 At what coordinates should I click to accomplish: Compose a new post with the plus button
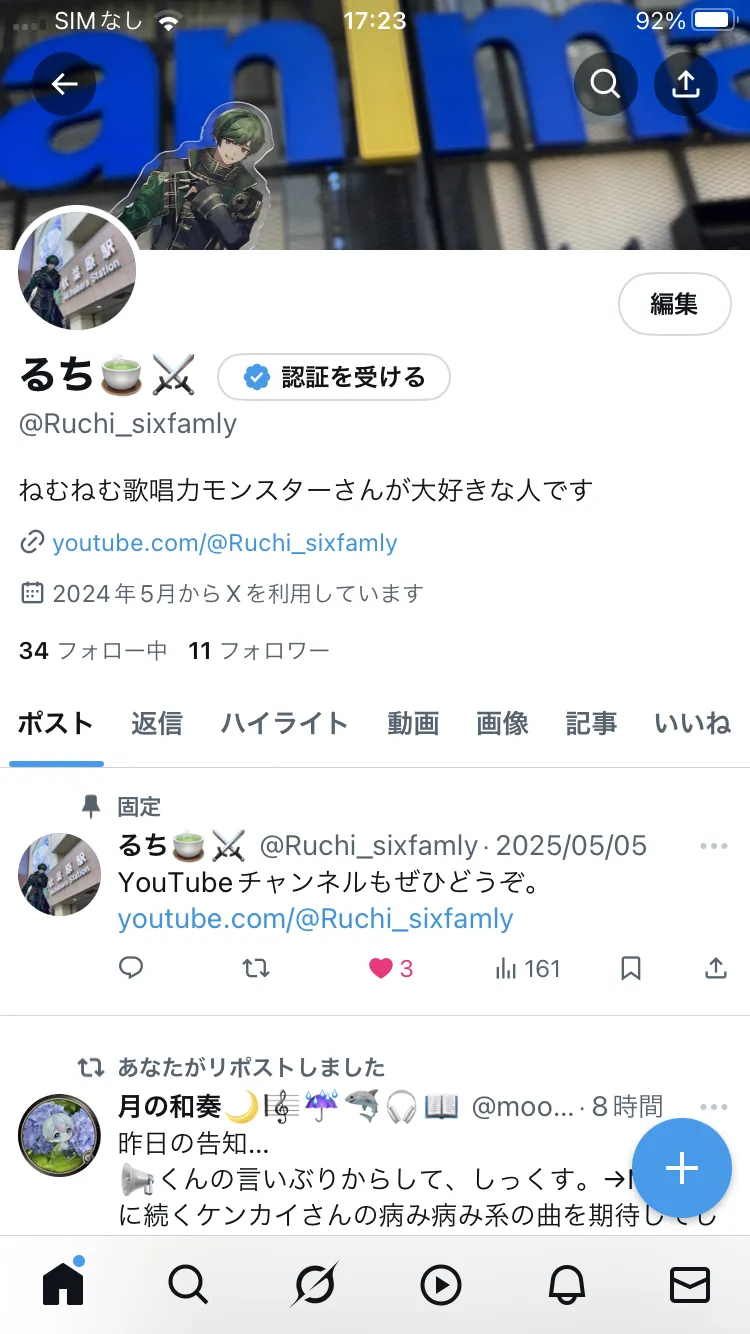(x=682, y=1168)
